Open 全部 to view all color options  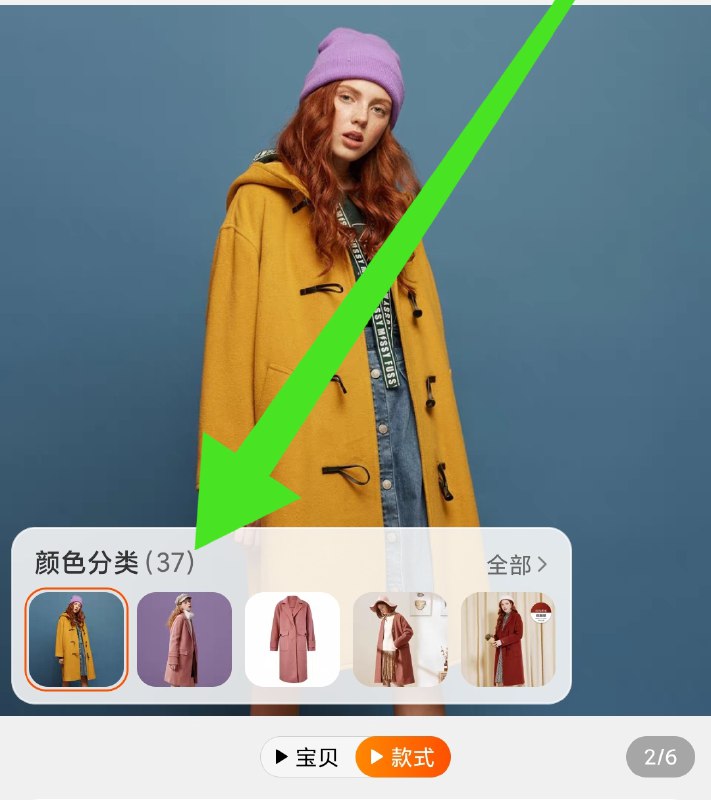tap(517, 565)
